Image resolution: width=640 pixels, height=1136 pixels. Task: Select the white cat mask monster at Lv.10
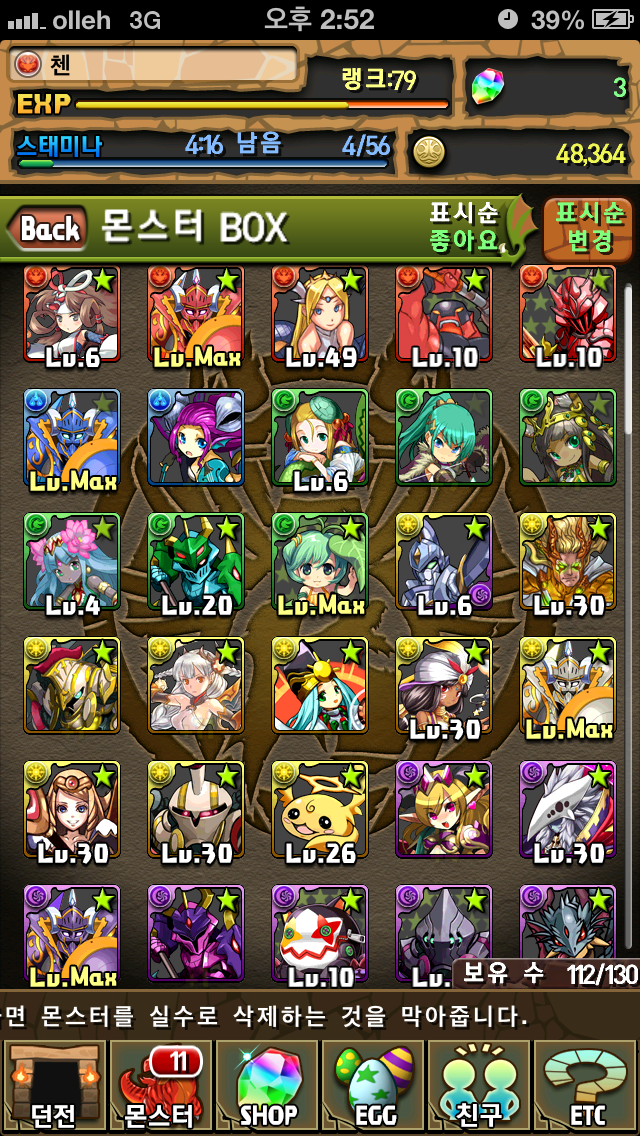click(x=320, y=934)
